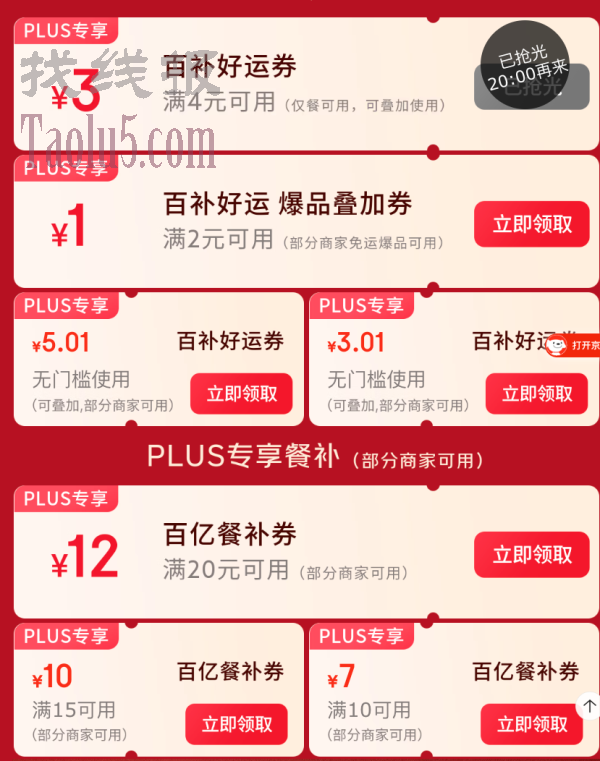
Task: Tap 立即领取 for the ¥5.01 coupon
Action: tap(242, 394)
